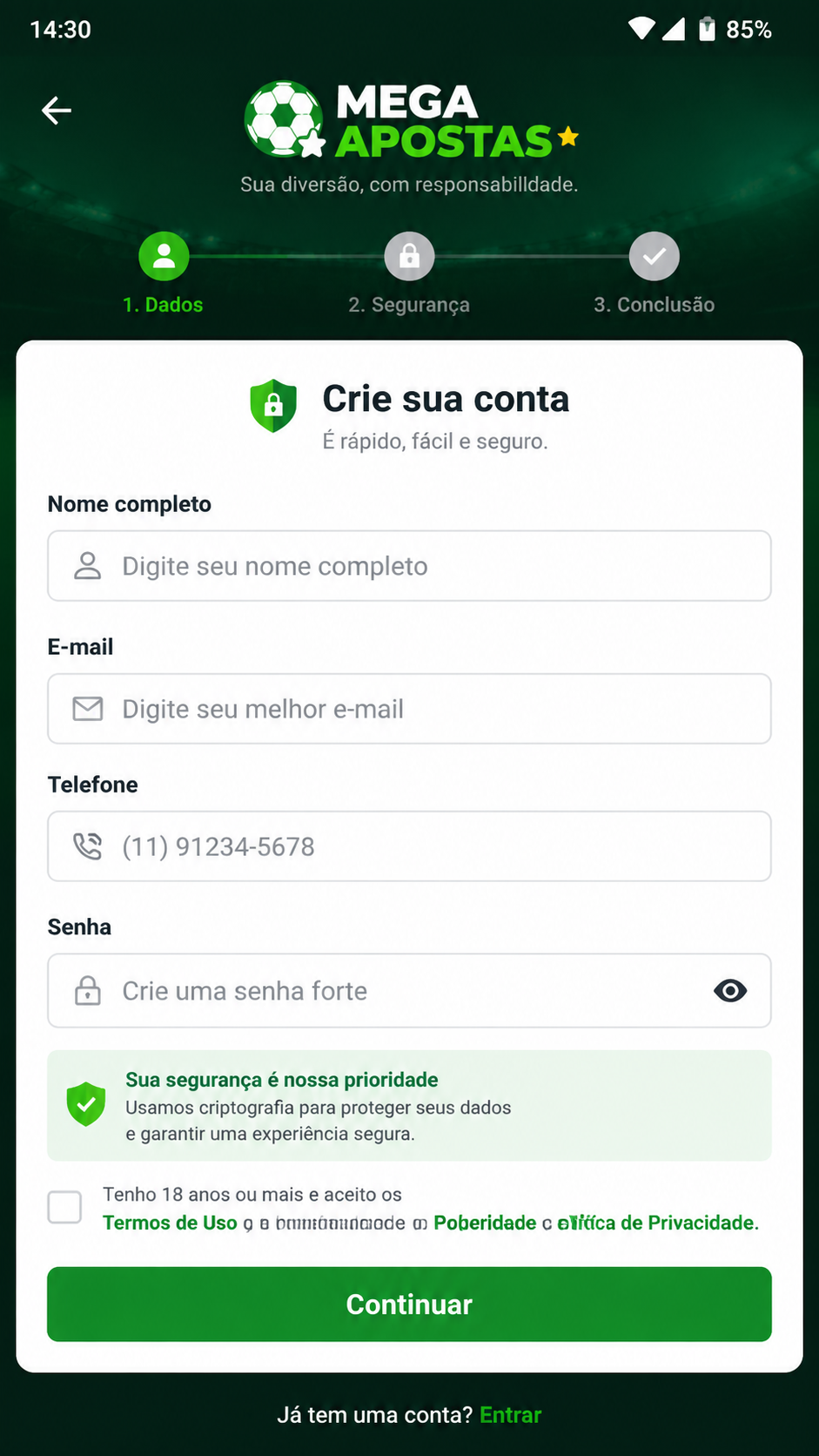Go back using the top arrow
This screenshot has height=1456, width=819.
tap(57, 111)
